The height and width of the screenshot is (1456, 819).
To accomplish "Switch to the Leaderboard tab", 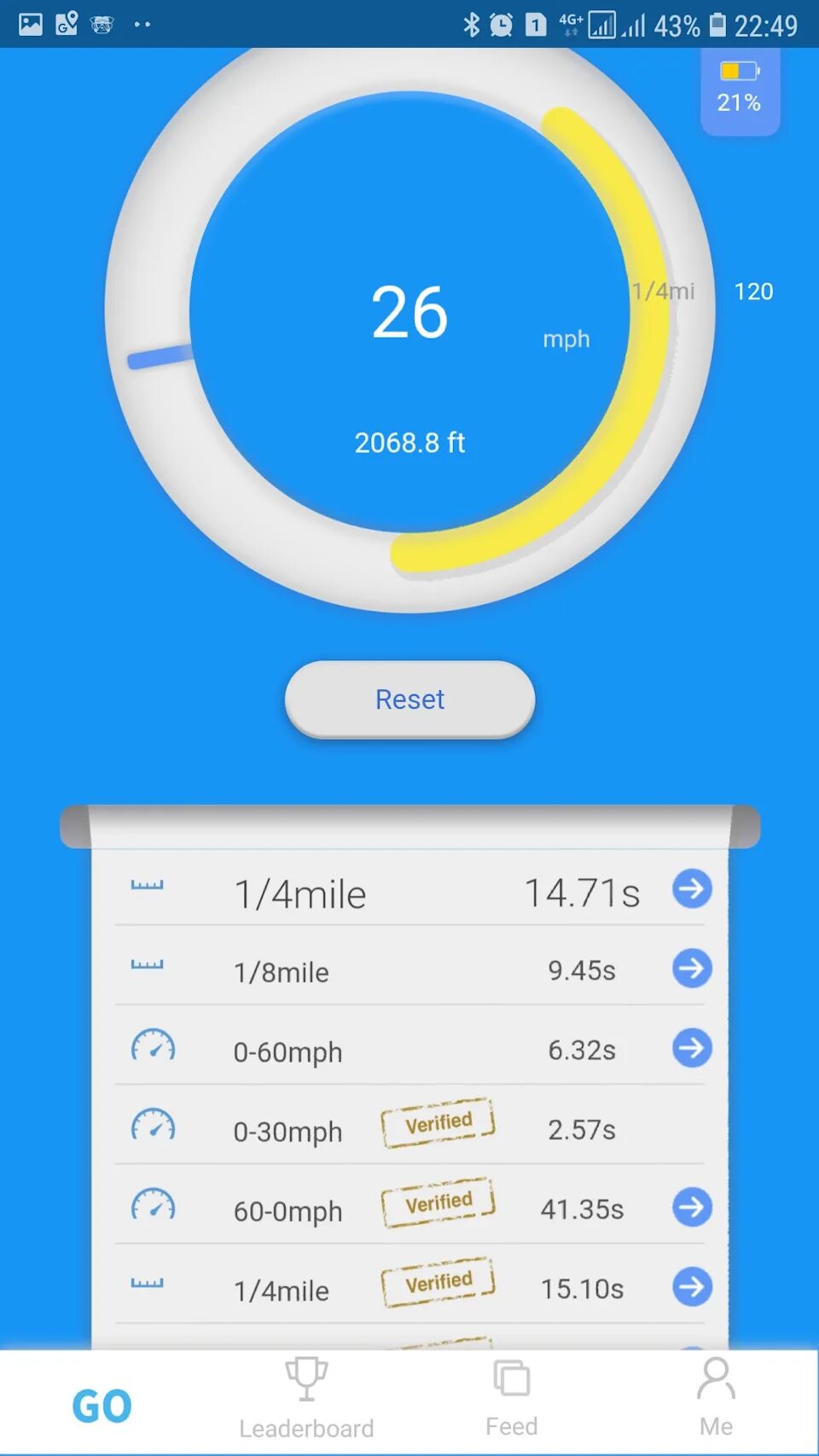I will point(306,1399).
